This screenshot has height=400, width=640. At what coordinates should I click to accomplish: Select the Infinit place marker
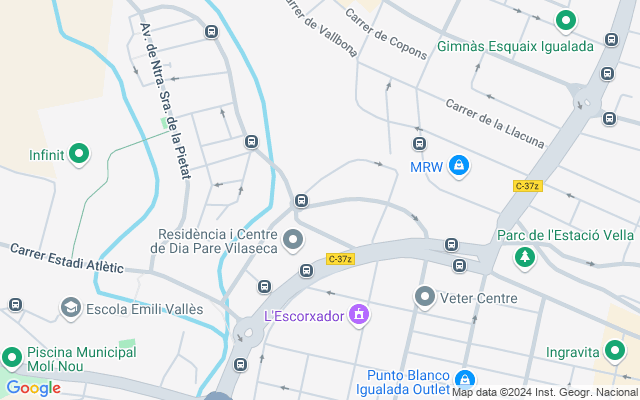coord(79,155)
